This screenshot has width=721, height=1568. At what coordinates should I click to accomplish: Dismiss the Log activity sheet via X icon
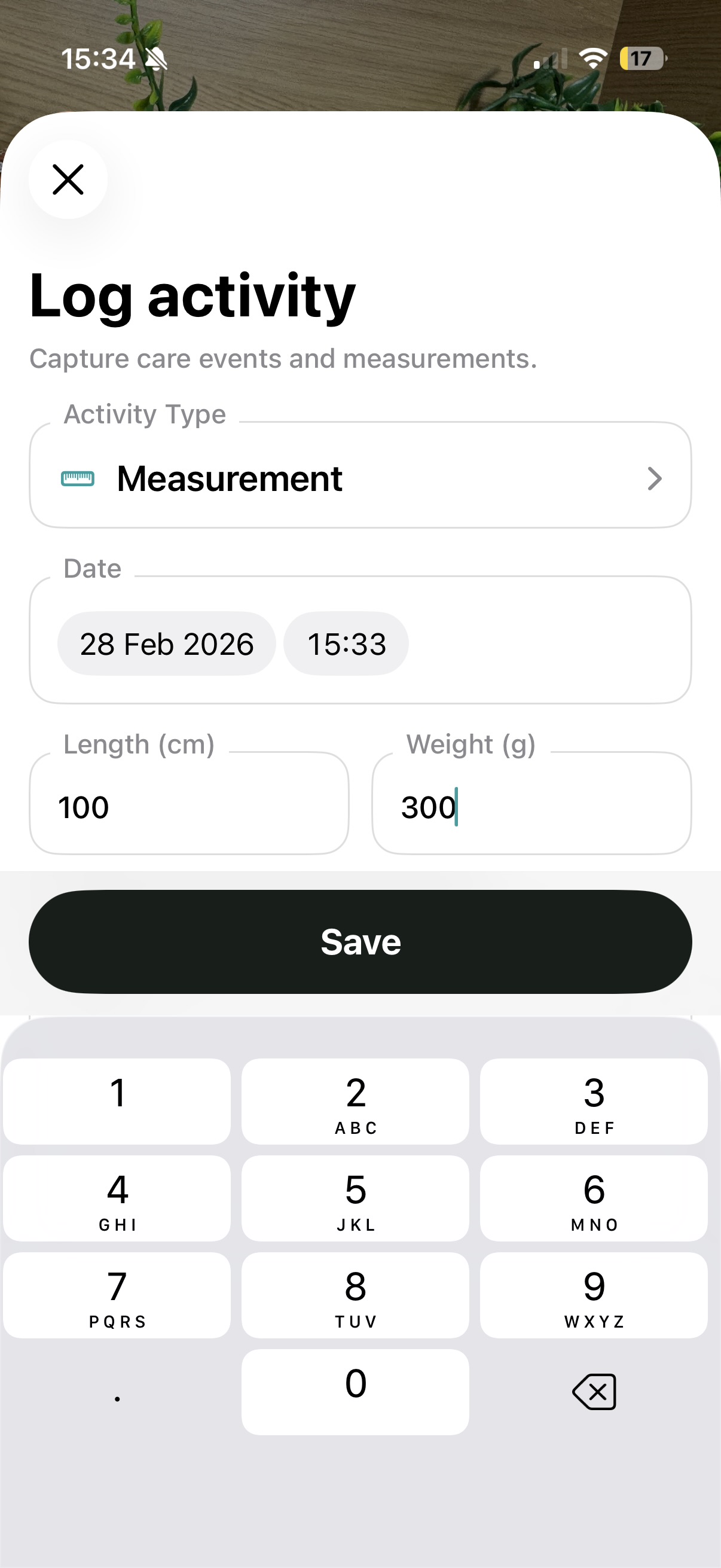pyautogui.click(x=68, y=179)
